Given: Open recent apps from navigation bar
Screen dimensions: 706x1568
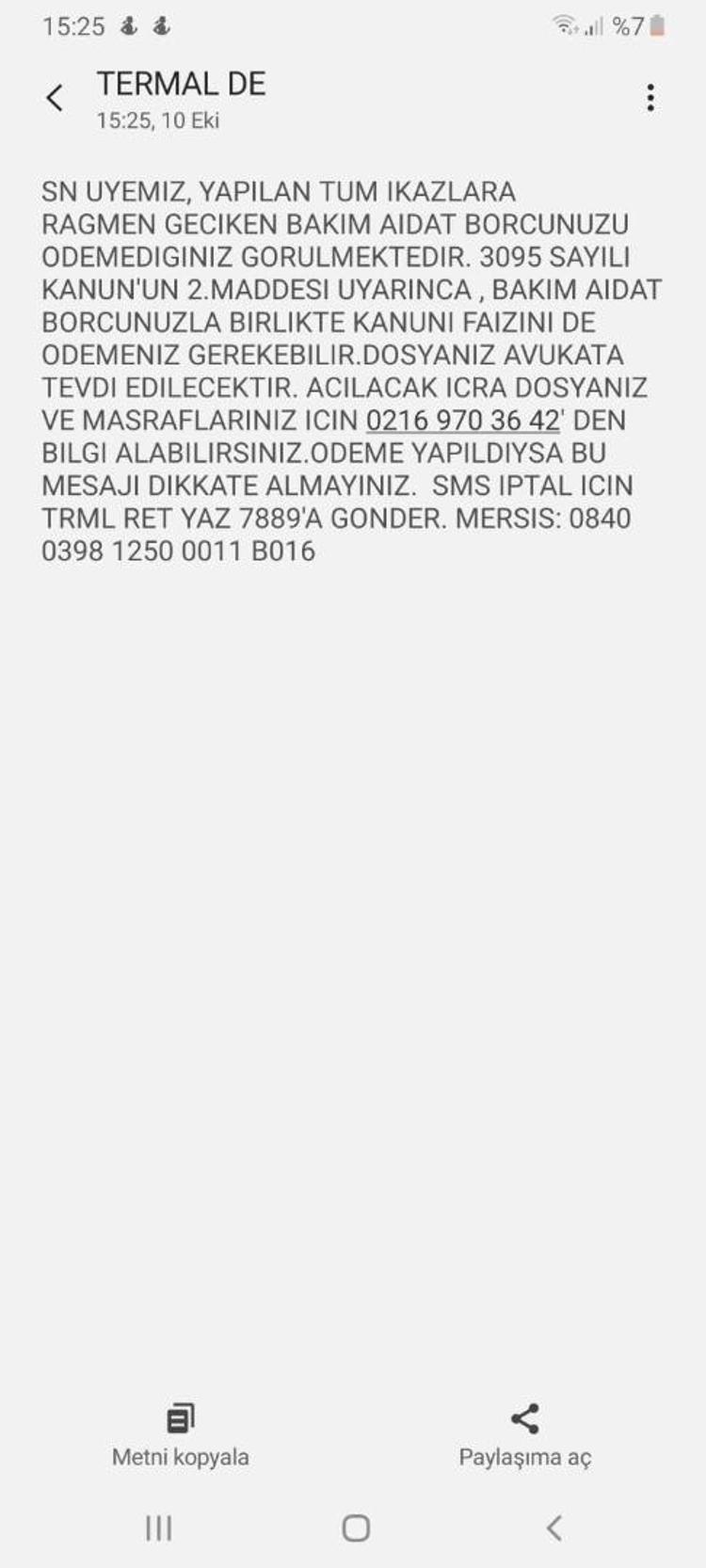Looking at the screenshot, I should 158,1528.
